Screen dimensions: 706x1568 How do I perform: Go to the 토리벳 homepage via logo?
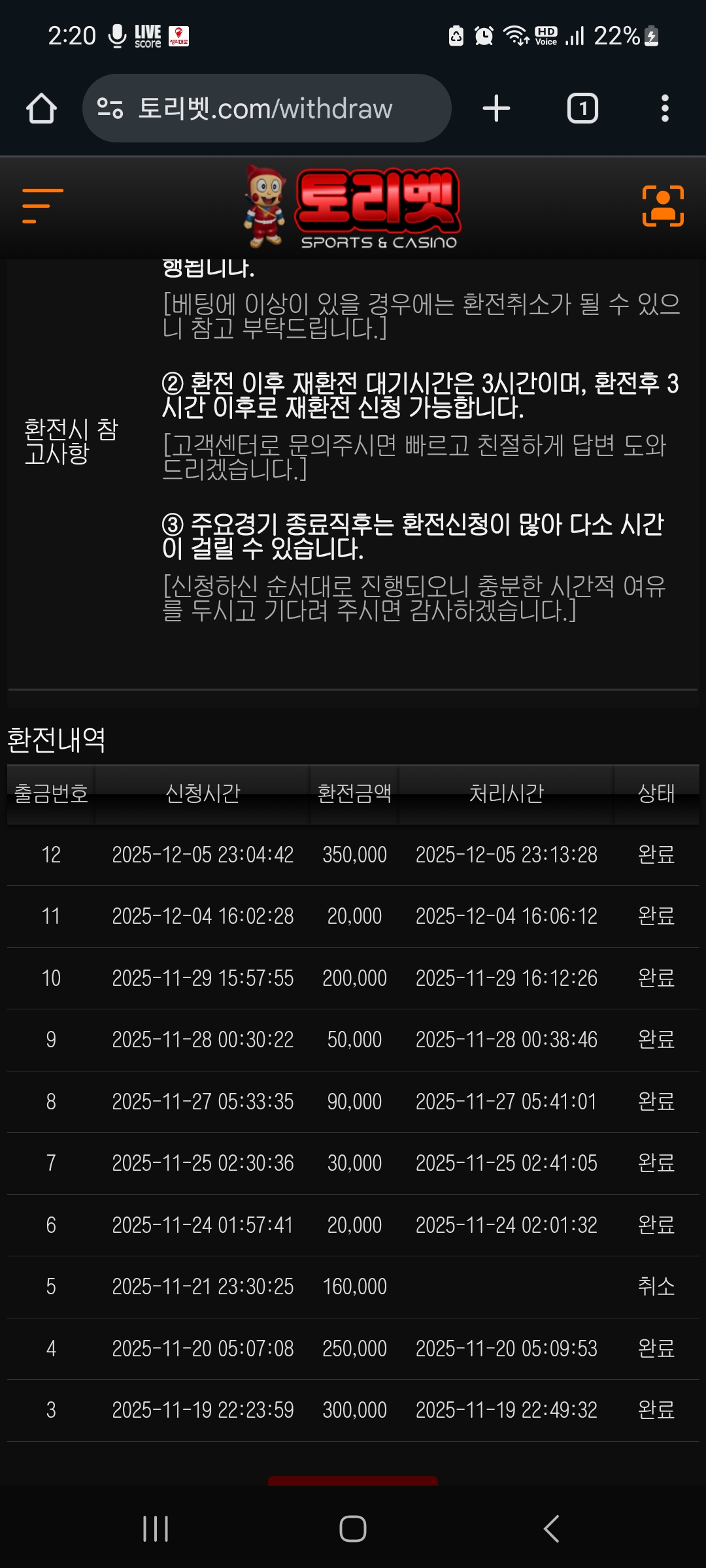353,207
